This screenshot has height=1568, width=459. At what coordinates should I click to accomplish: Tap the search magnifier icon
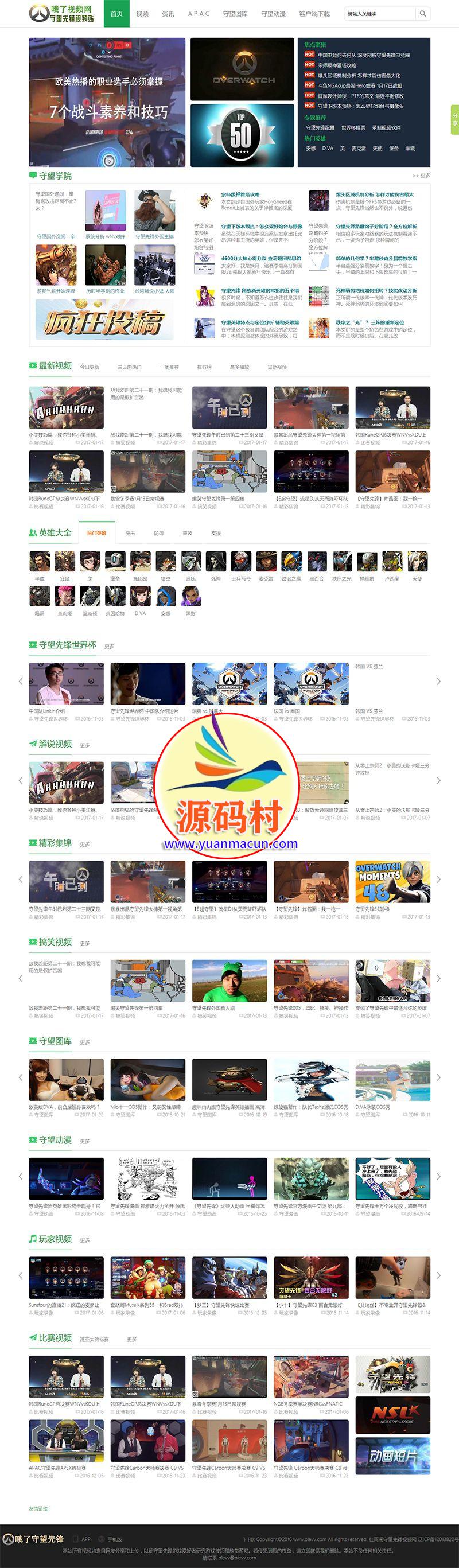(422, 13)
